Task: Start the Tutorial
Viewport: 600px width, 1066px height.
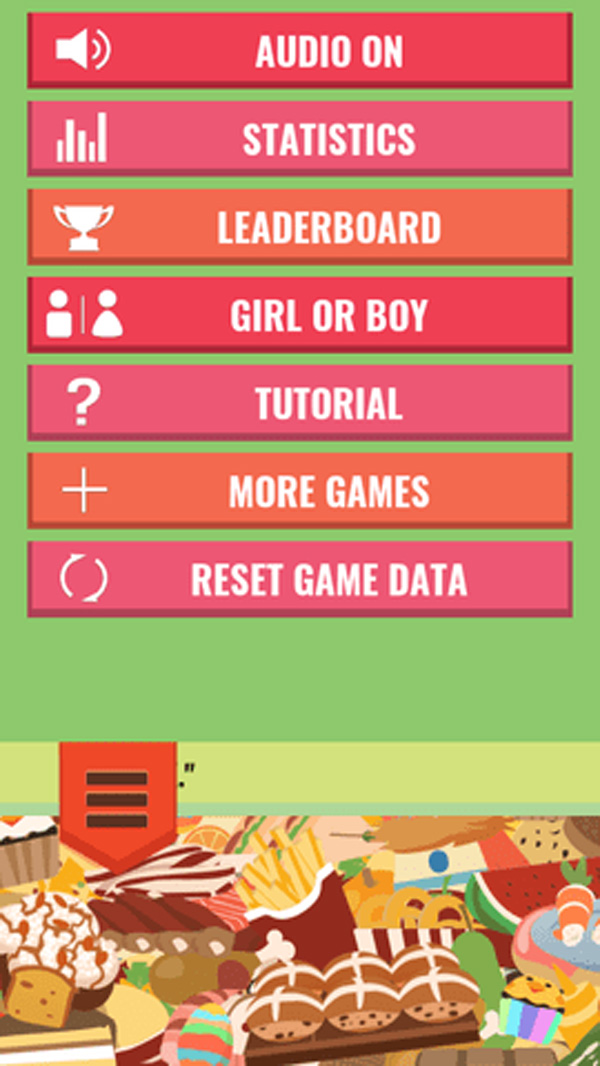Action: (x=300, y=403)
